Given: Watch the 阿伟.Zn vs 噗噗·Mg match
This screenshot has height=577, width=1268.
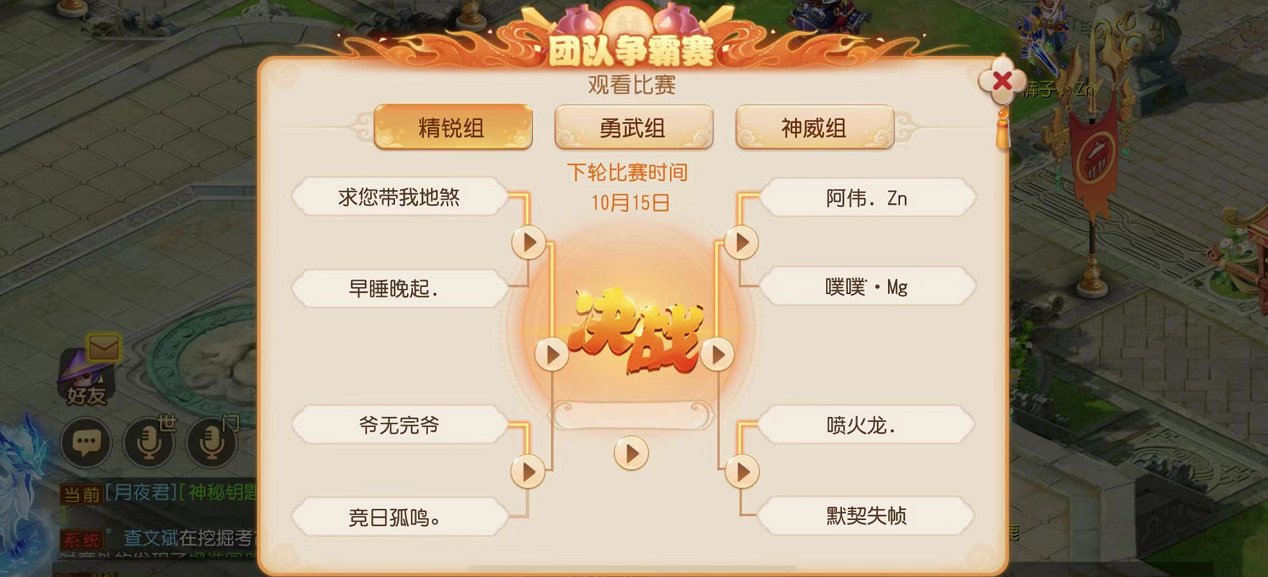Looking at the screenshot, I should click(x=741, y=242).
